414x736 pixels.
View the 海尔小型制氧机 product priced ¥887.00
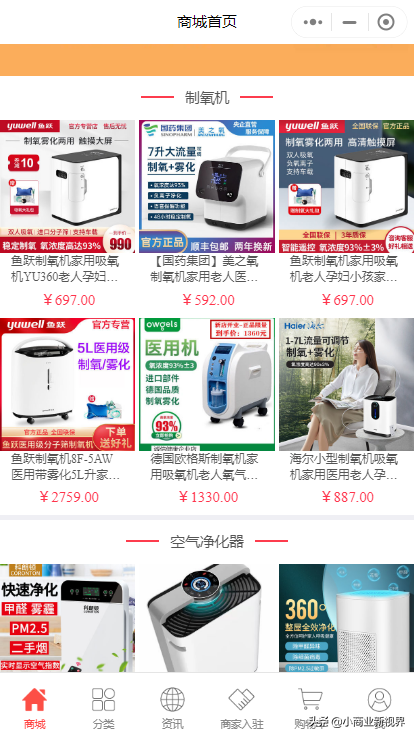346,412
